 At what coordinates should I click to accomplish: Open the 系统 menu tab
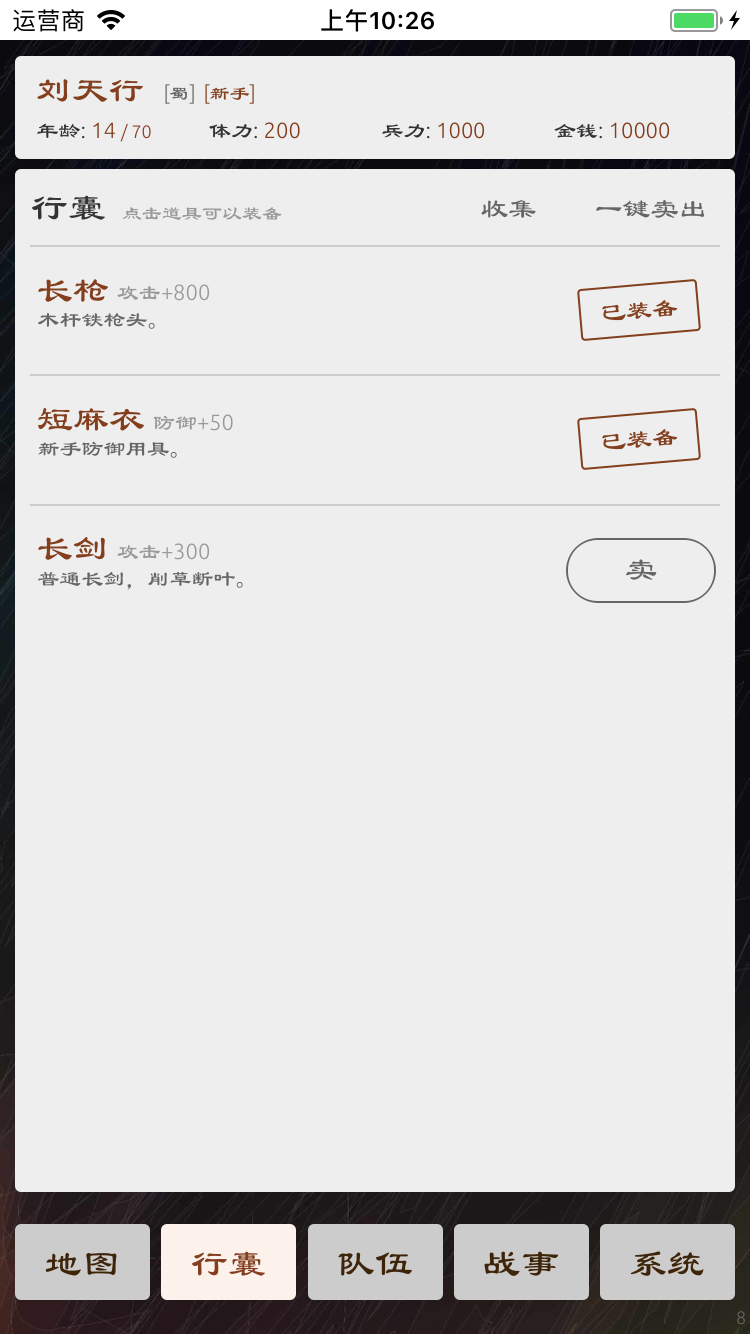[x=667, y=1262]
